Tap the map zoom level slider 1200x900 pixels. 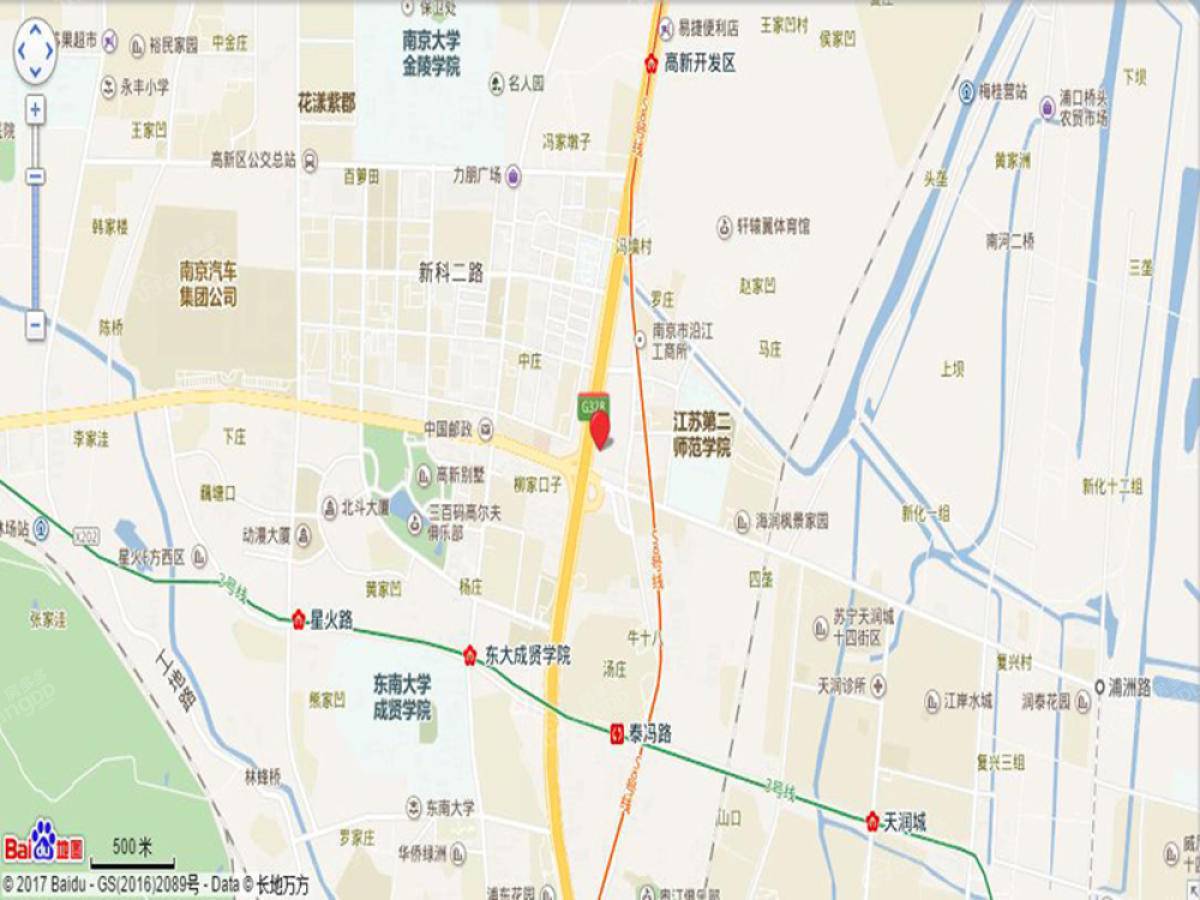(35, 176)
